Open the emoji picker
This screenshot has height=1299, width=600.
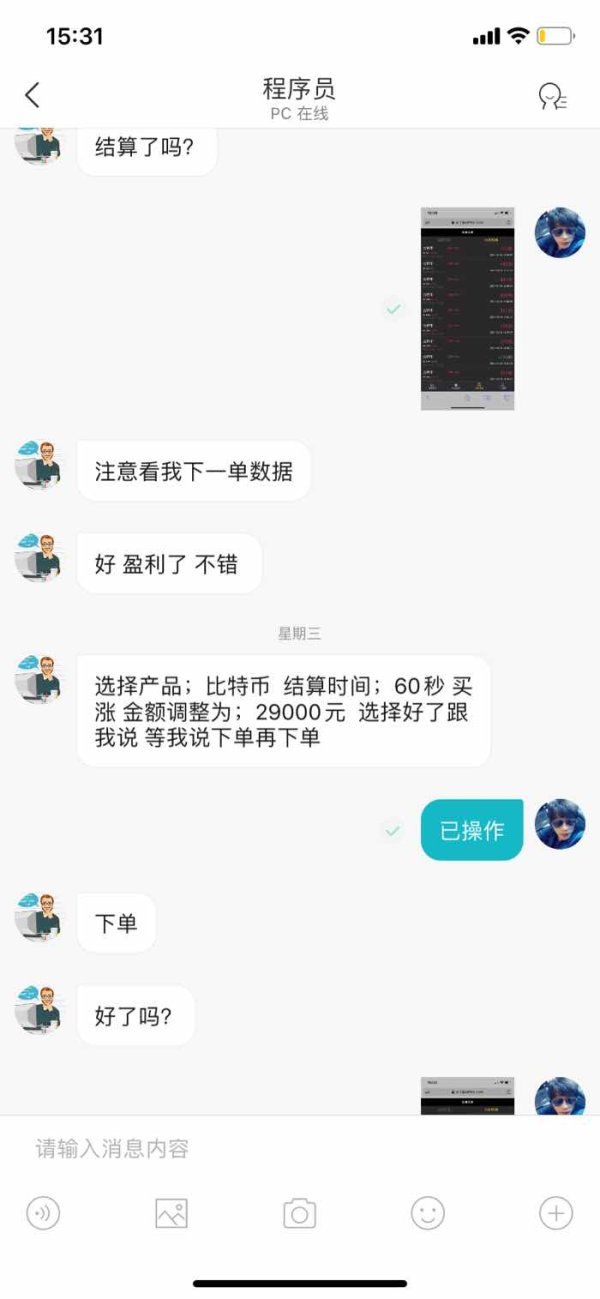pyautogui.click(x=427, y=1213)
